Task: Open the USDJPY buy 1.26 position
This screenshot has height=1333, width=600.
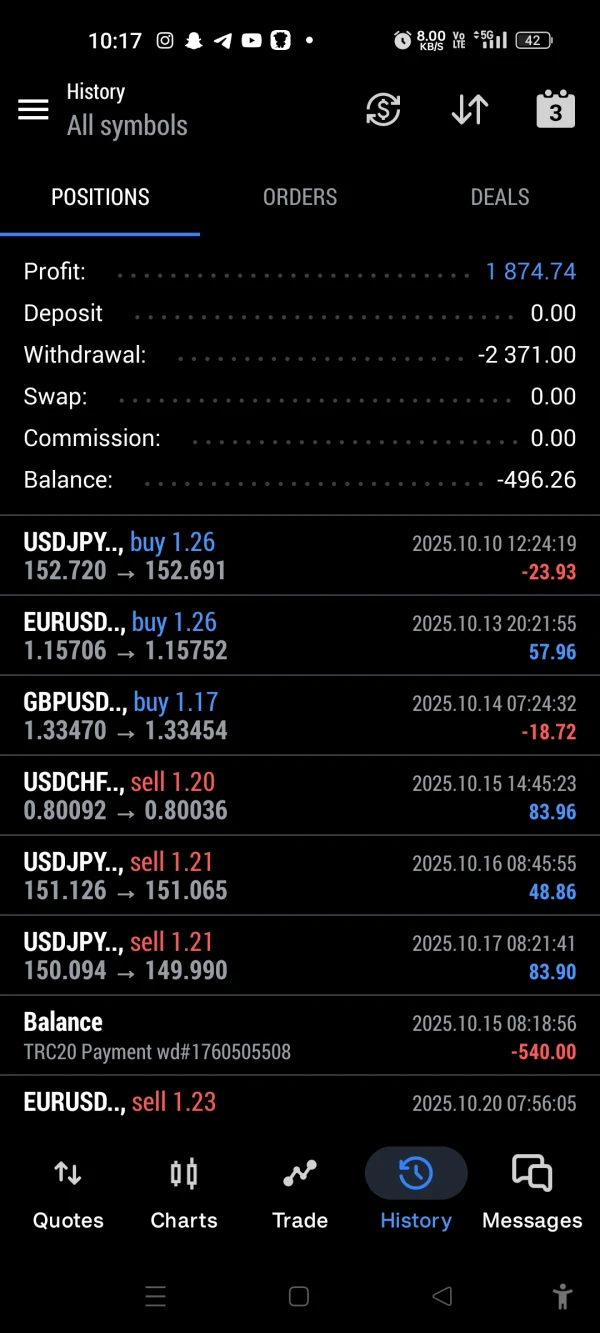Action: tap(300, 556)
